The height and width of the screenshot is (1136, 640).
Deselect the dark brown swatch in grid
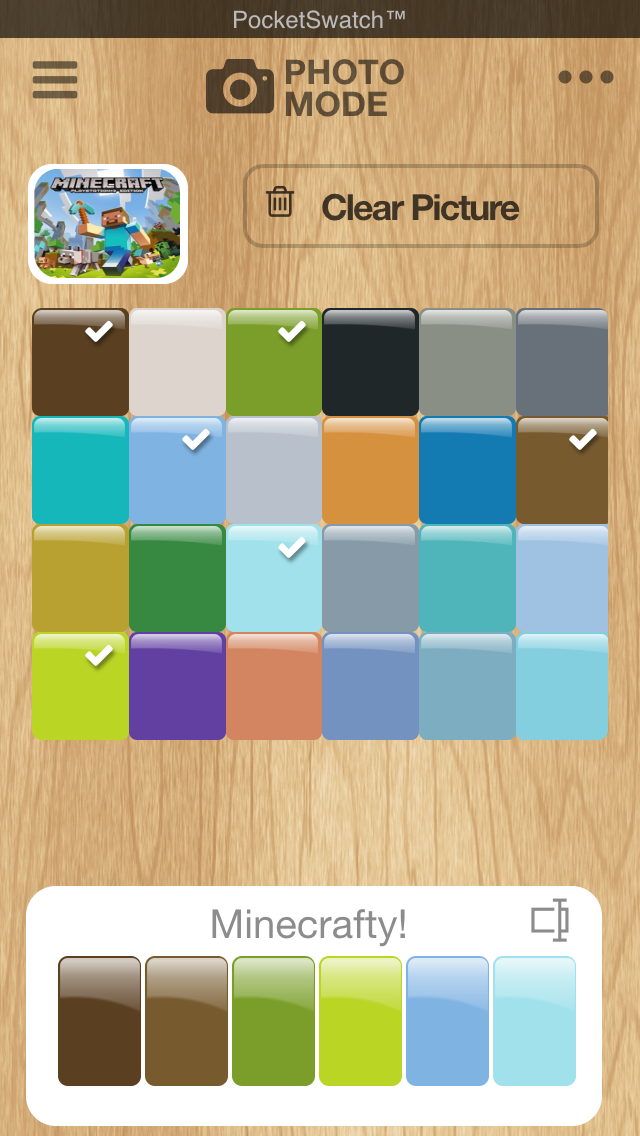[80, 362]
